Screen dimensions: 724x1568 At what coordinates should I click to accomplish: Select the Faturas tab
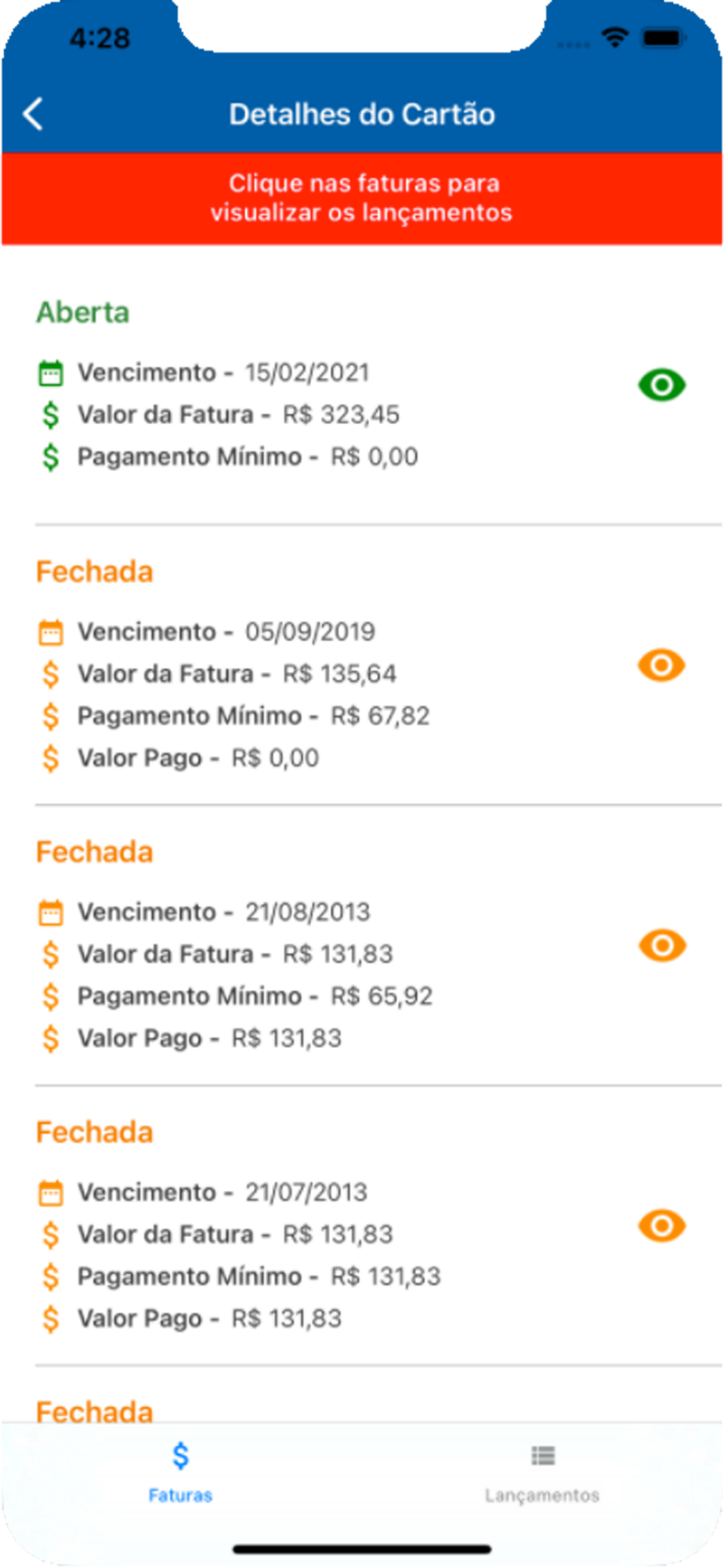(181, 1473)
